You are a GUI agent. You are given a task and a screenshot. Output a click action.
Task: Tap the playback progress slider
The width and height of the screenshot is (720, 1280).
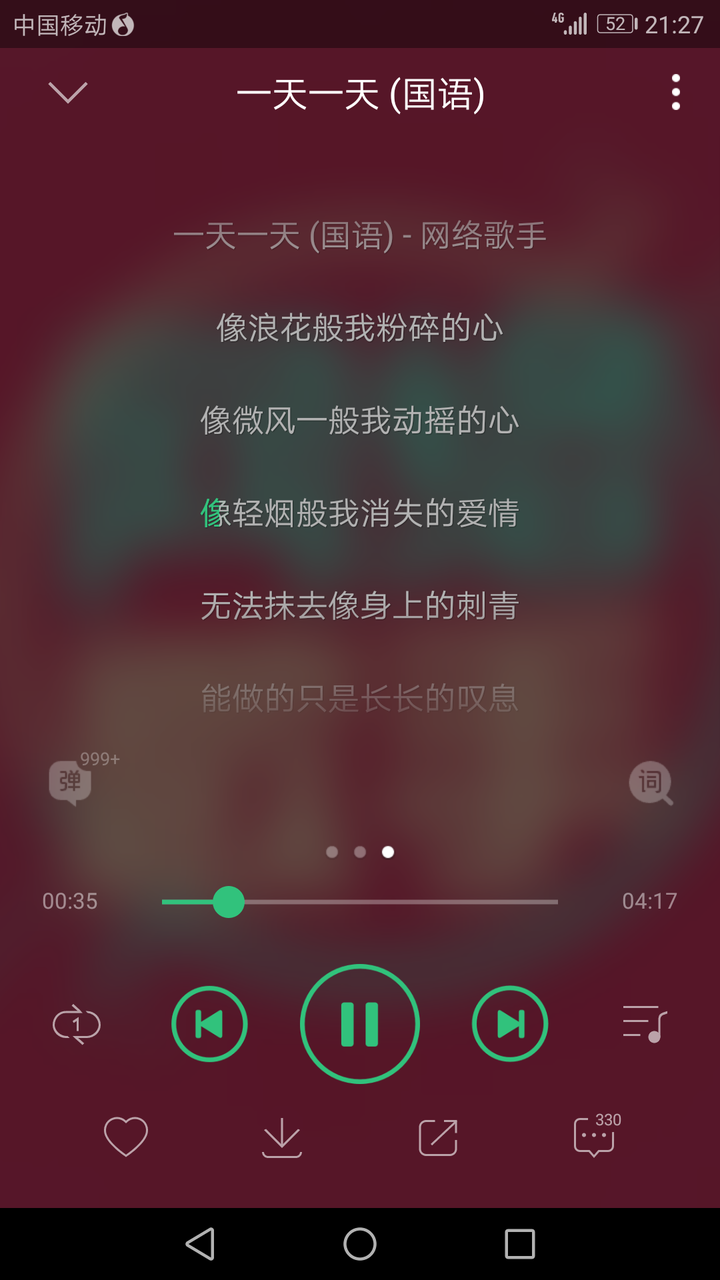(359, 902)
